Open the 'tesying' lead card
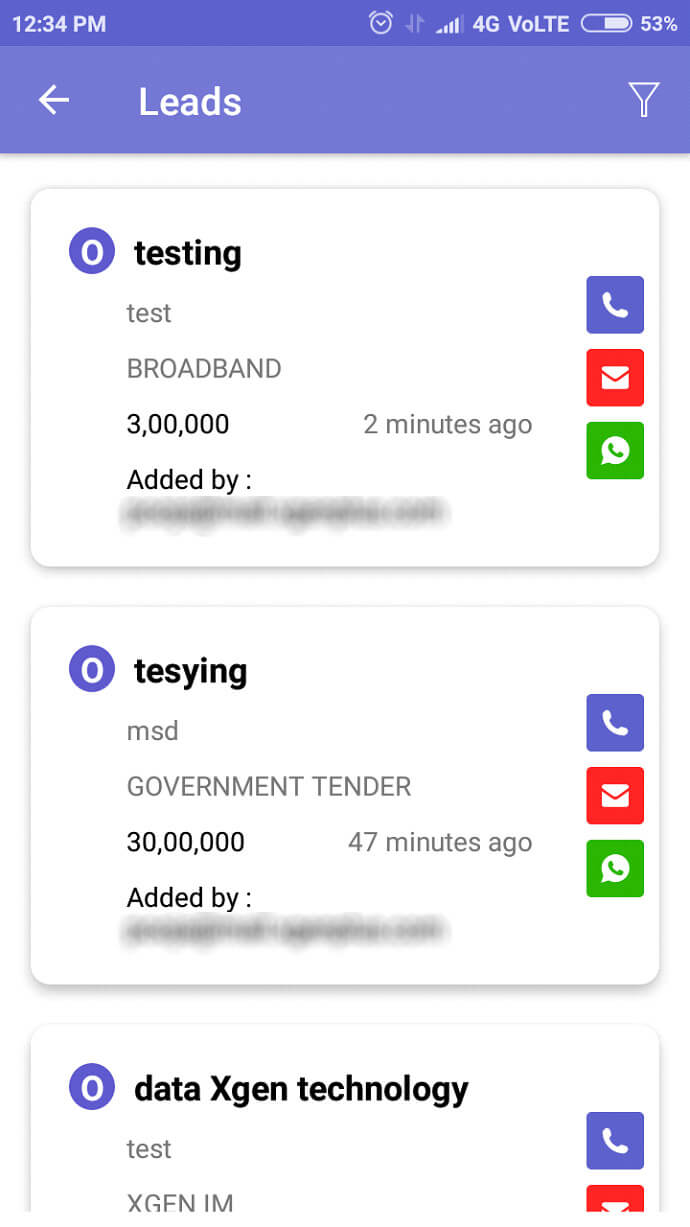Screen dimensions: 690x1227 [x=345, y=796]
